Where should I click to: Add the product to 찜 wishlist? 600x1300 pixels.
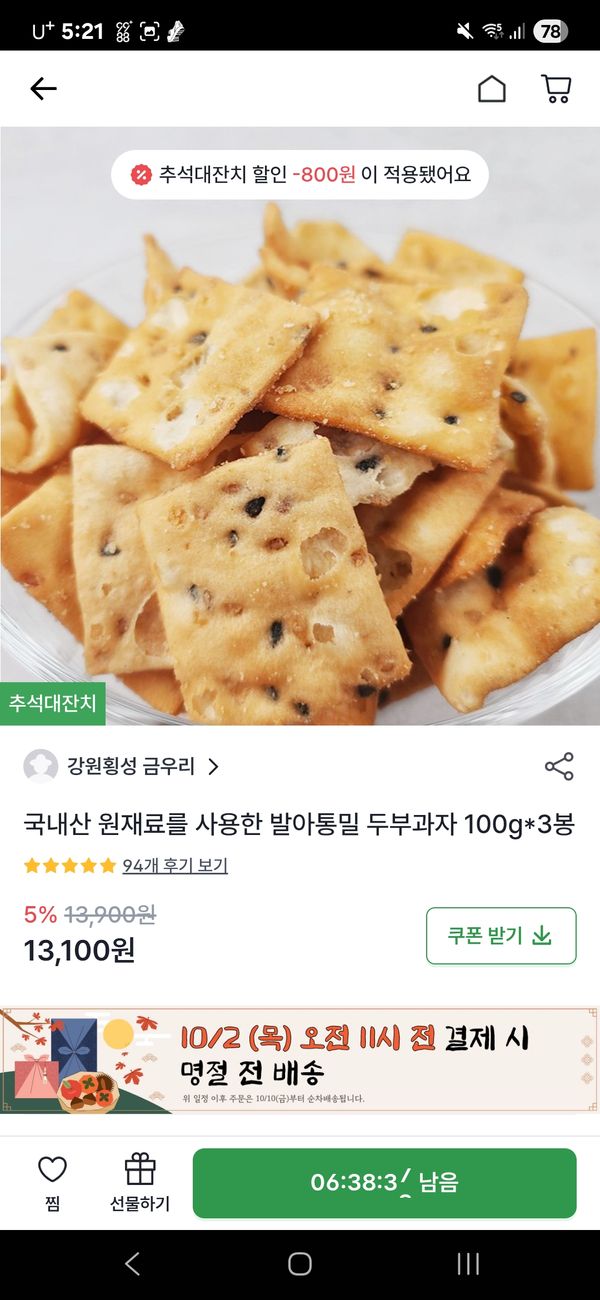tap(52, 1182)
